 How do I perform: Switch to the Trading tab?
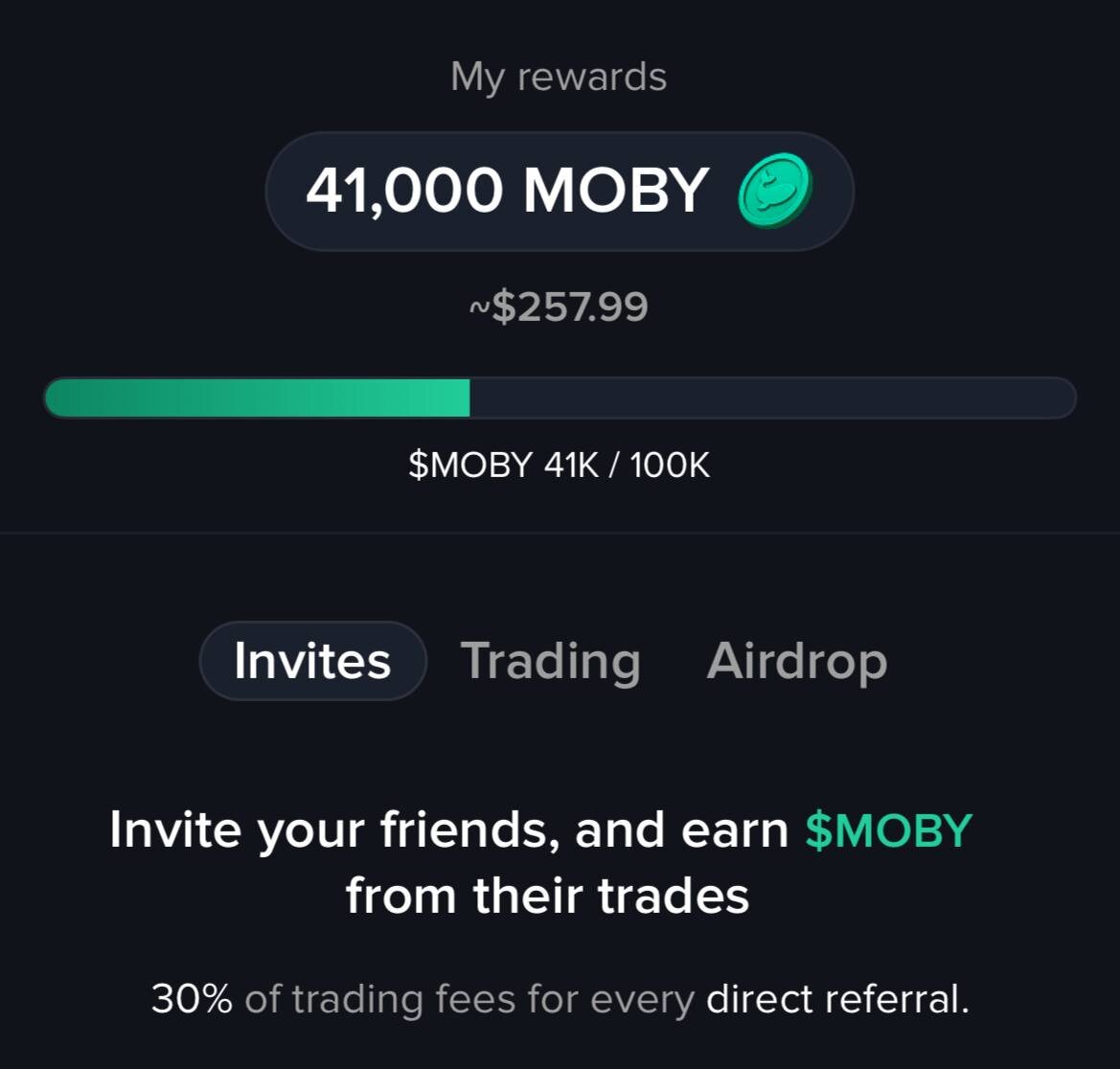point(550,661)
